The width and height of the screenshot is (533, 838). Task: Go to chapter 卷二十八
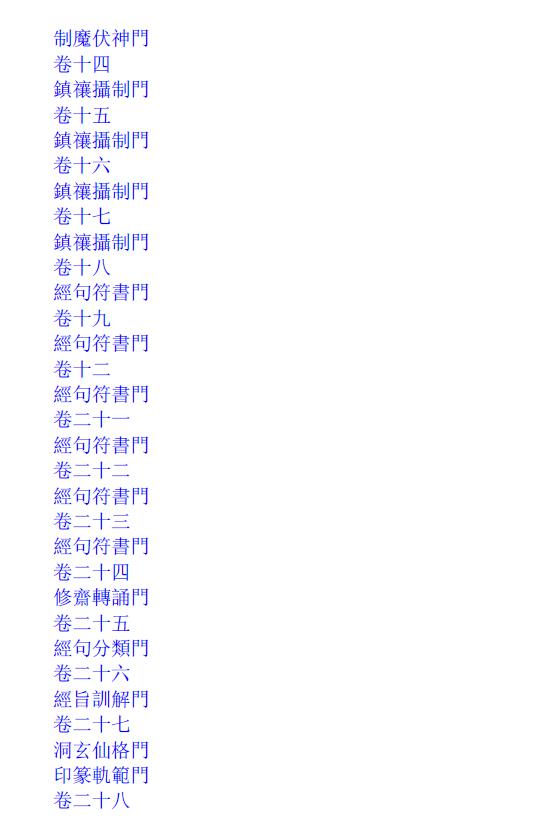(x=91, y=801)
